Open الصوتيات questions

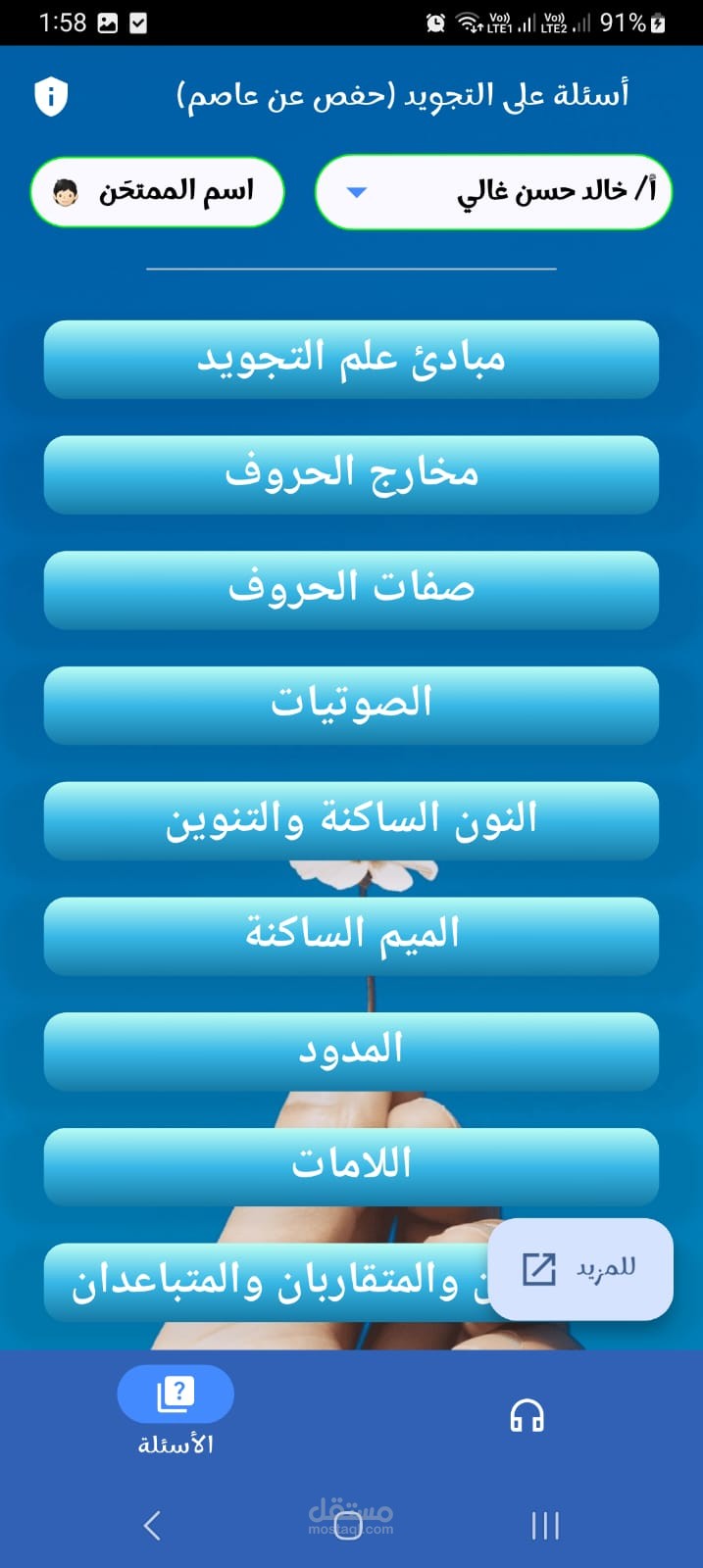click(351, 706)
